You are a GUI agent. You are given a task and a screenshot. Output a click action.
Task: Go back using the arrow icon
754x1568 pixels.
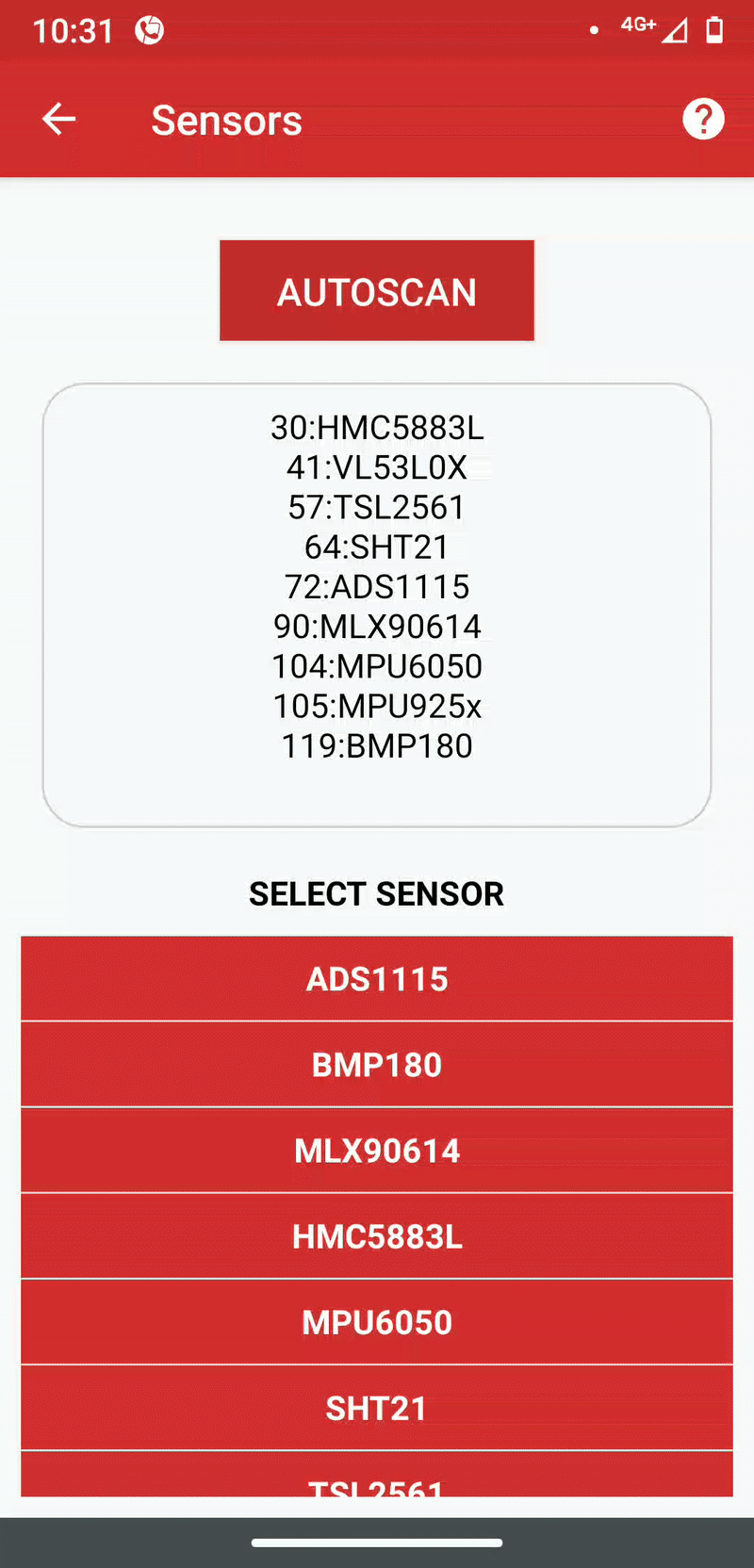(x=58, y=119)
